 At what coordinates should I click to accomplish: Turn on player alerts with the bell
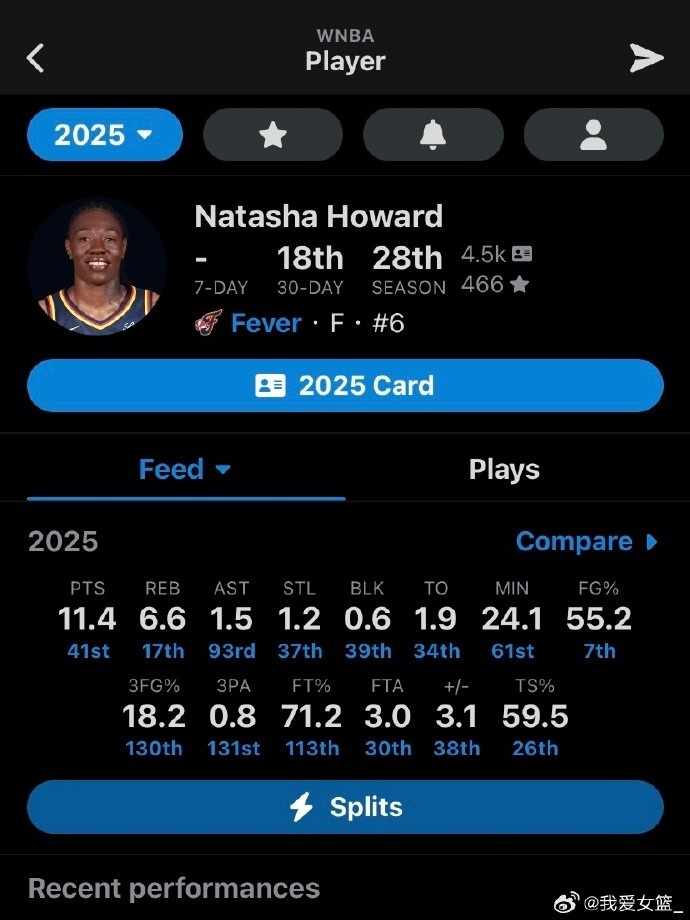[x=433, y=135]
